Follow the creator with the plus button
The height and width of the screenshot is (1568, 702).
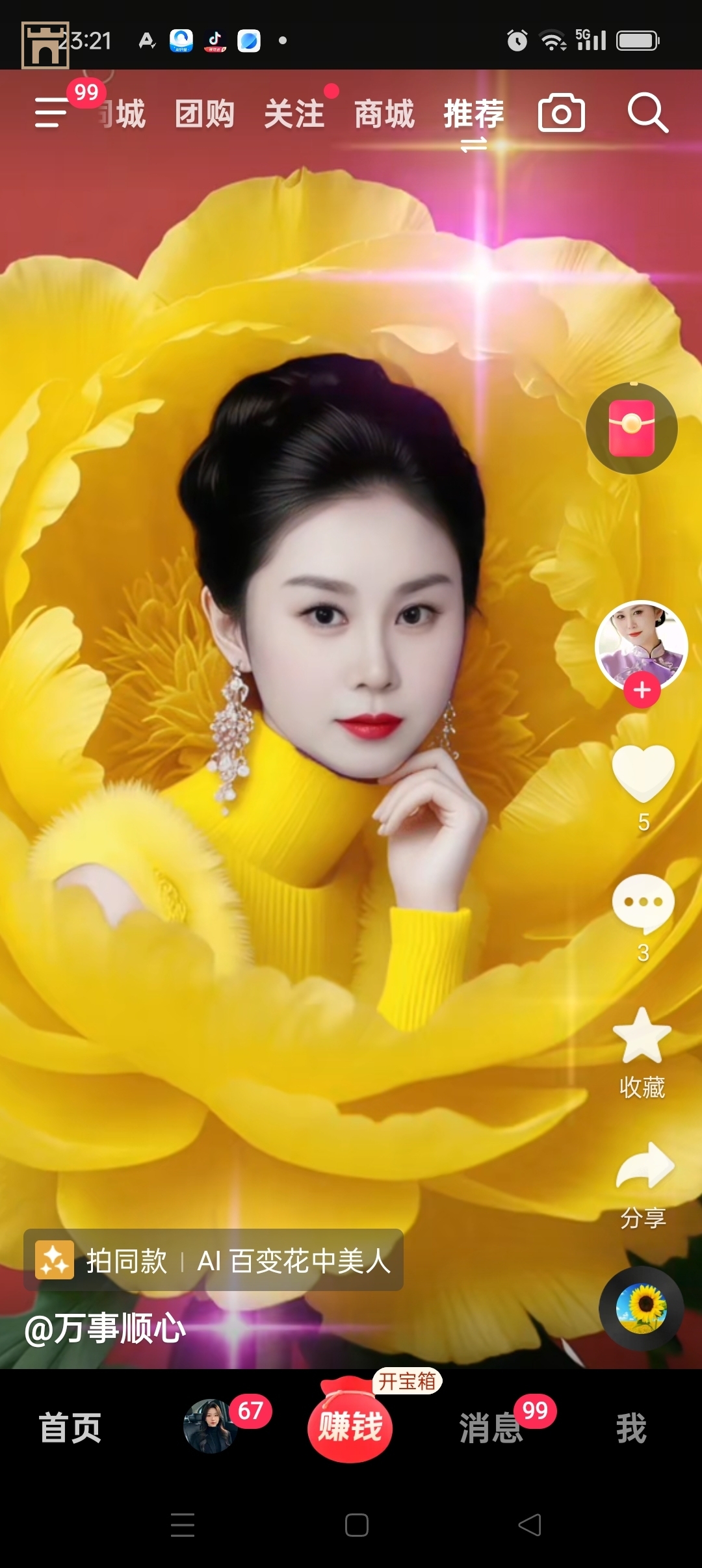(642, 690)
